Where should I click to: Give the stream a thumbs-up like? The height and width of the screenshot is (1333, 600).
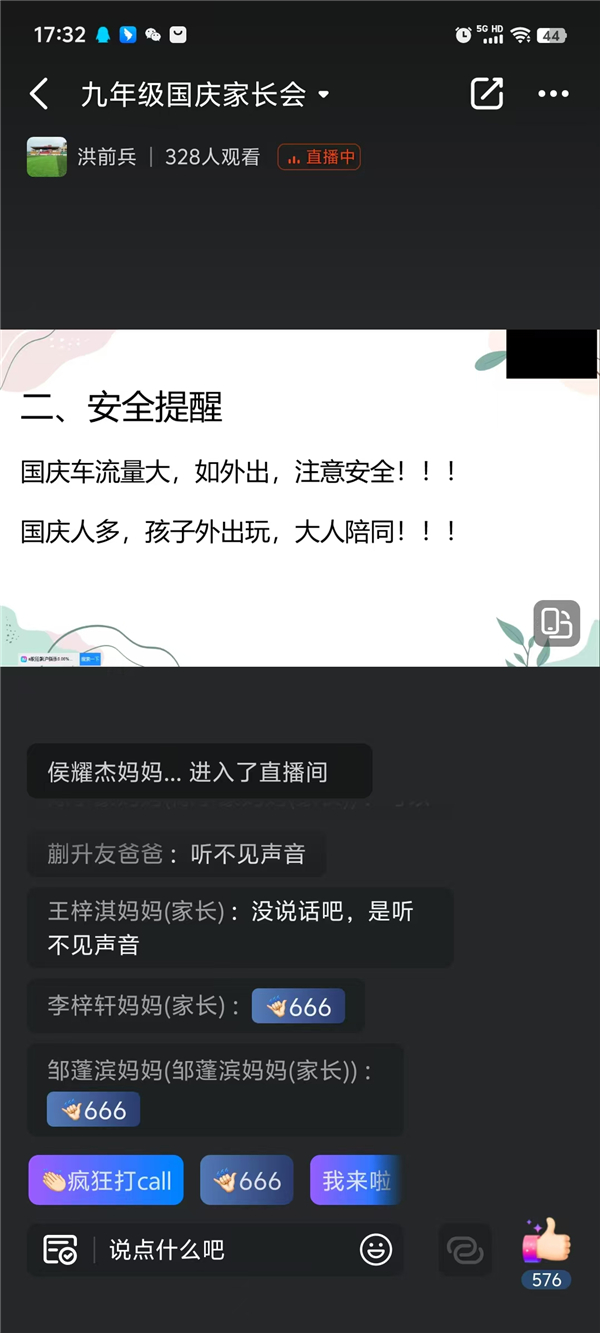coord(547,1244)
